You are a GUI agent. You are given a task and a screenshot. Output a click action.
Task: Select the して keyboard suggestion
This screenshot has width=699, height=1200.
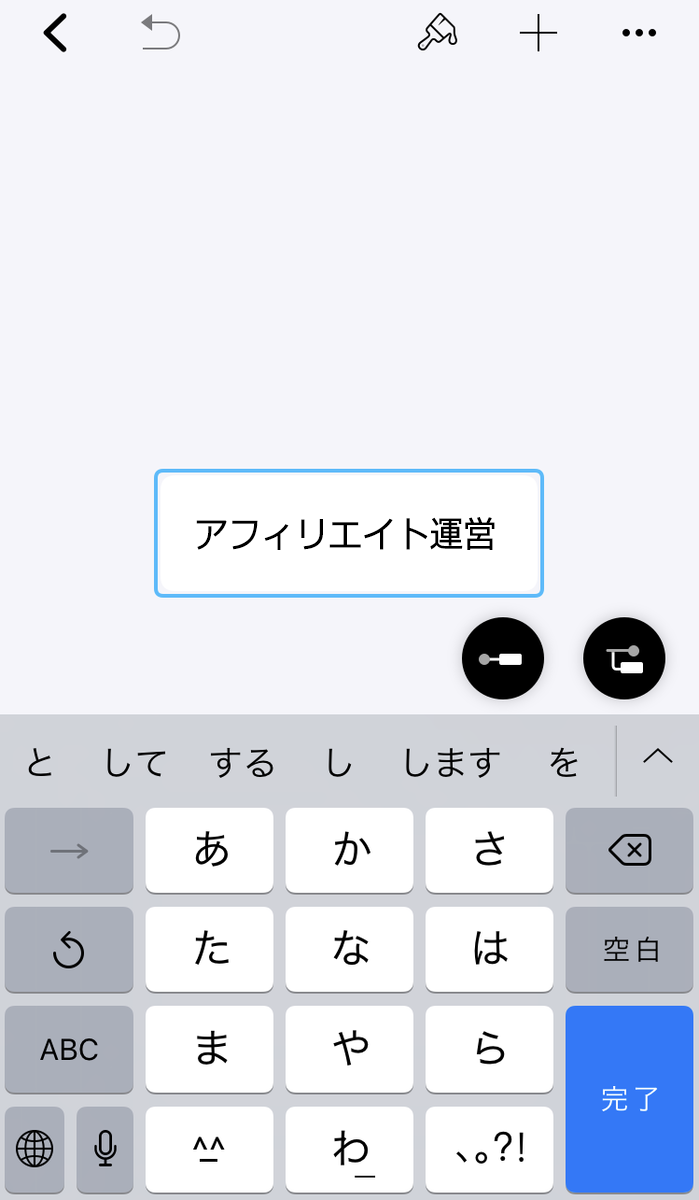coord(135,763)
